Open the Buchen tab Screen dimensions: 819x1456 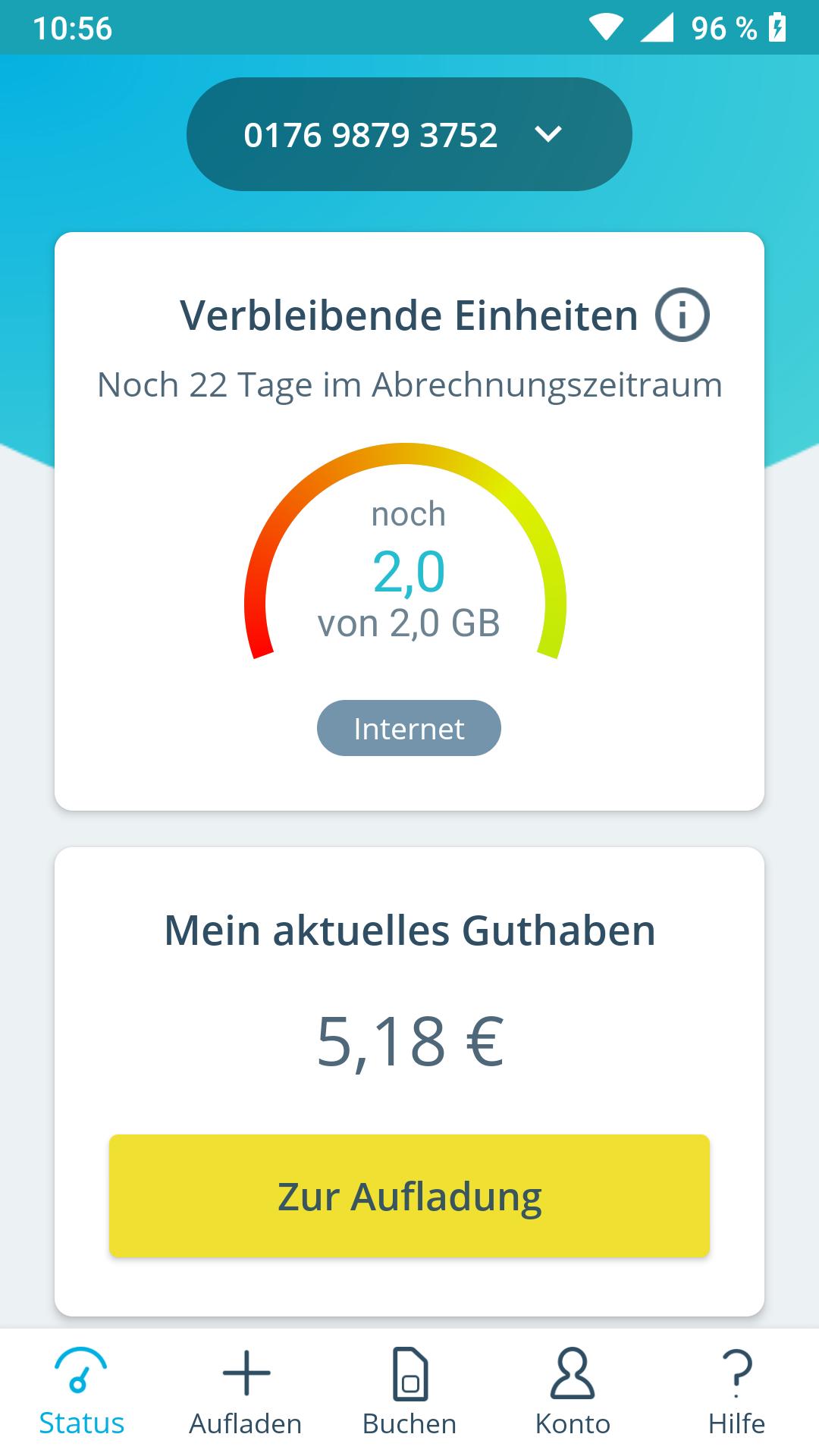[x=409, y=1392]
